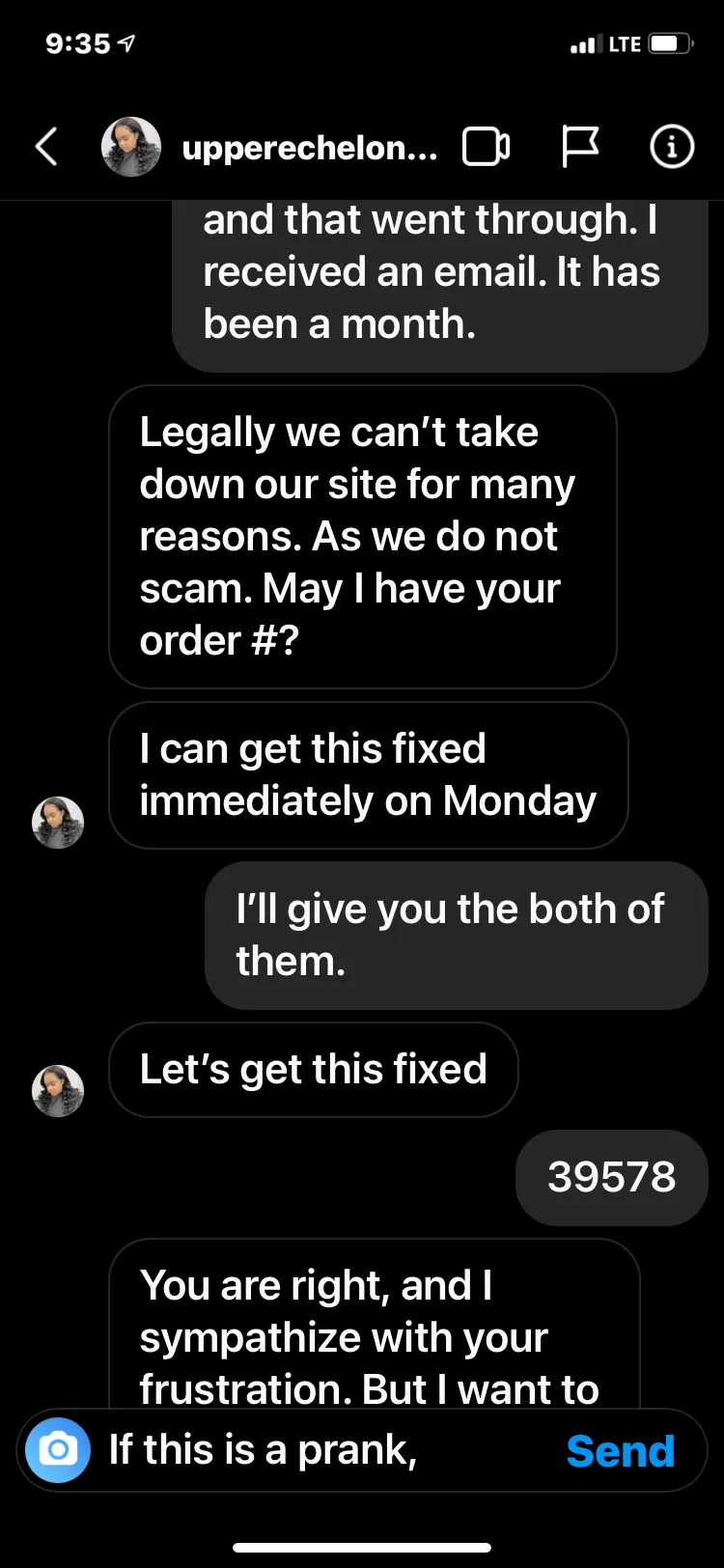Viewport: 724px width, 1568px height.
Task: Start a video call
Action: (487, 147)
